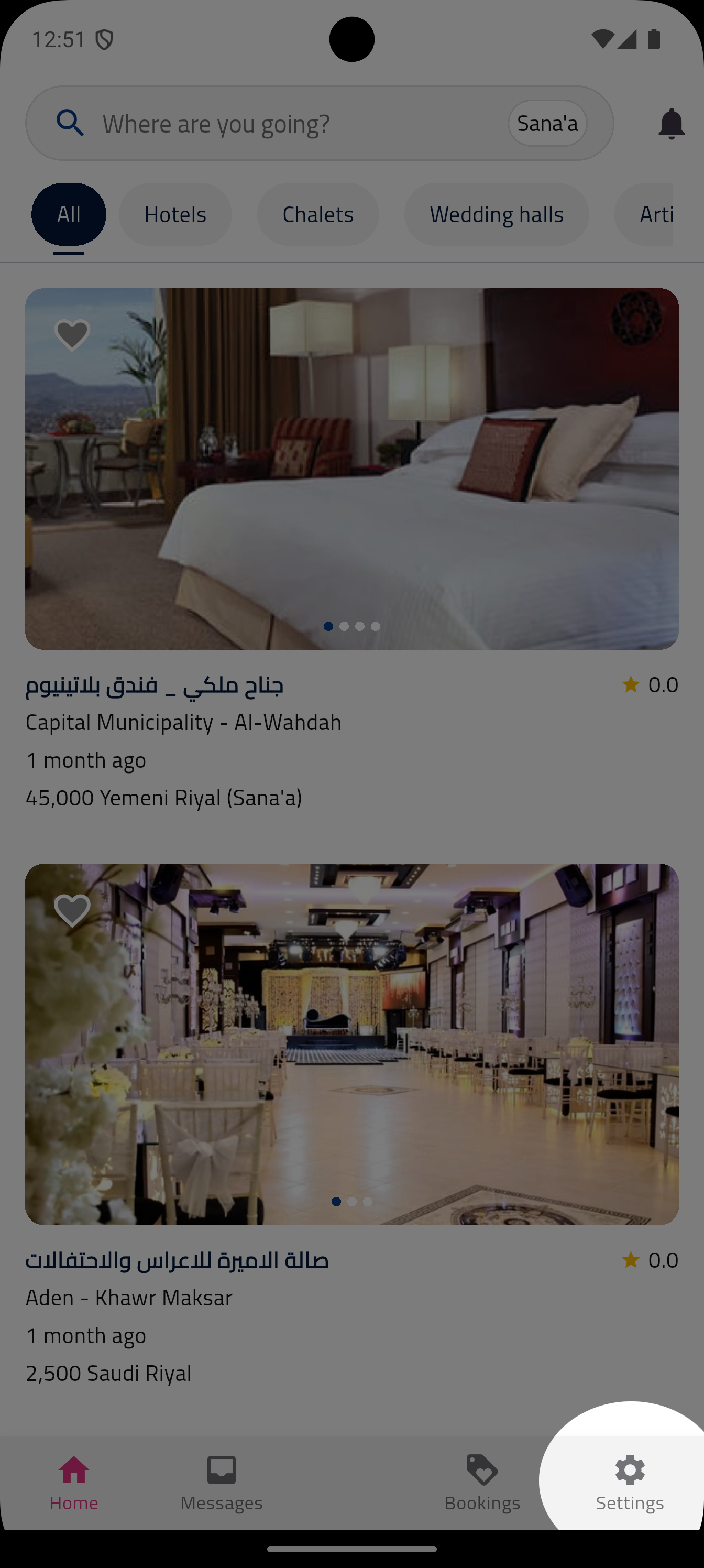This screenshot has width=704, height=1568.
Task: Select the All category chip
Action: click(69, 214)
